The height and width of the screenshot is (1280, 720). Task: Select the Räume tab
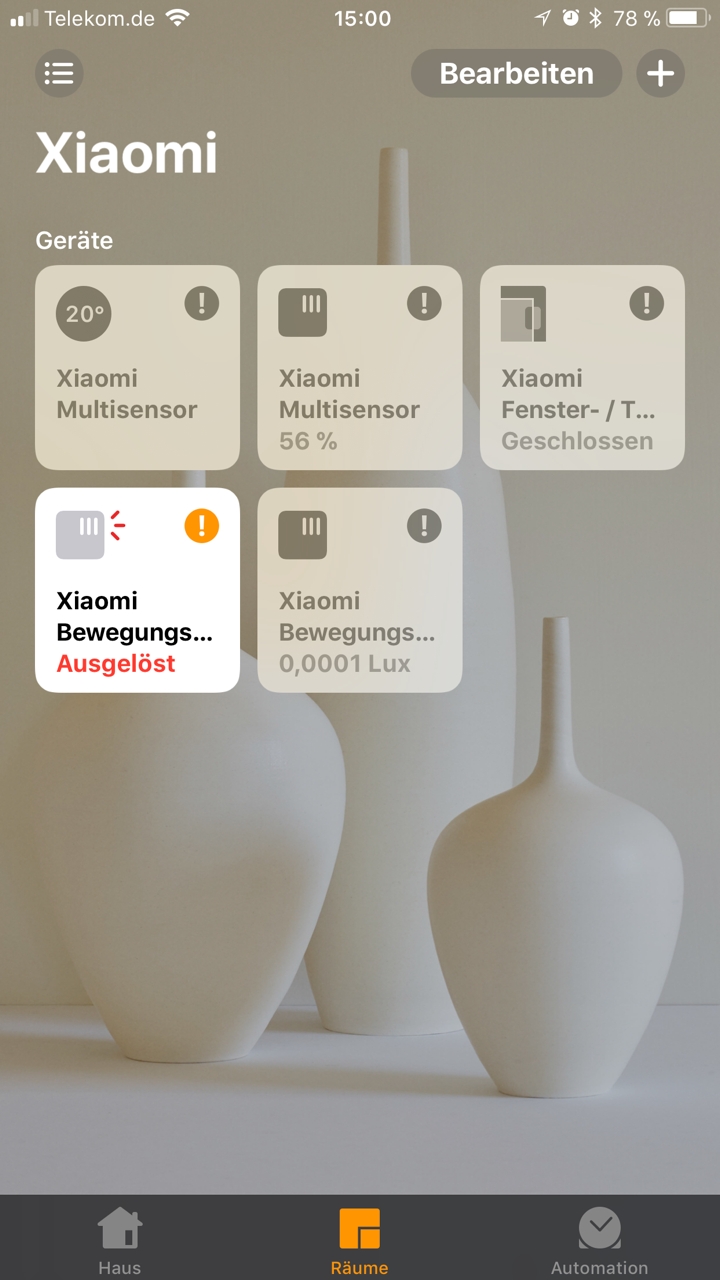[x=359, y=1240]
